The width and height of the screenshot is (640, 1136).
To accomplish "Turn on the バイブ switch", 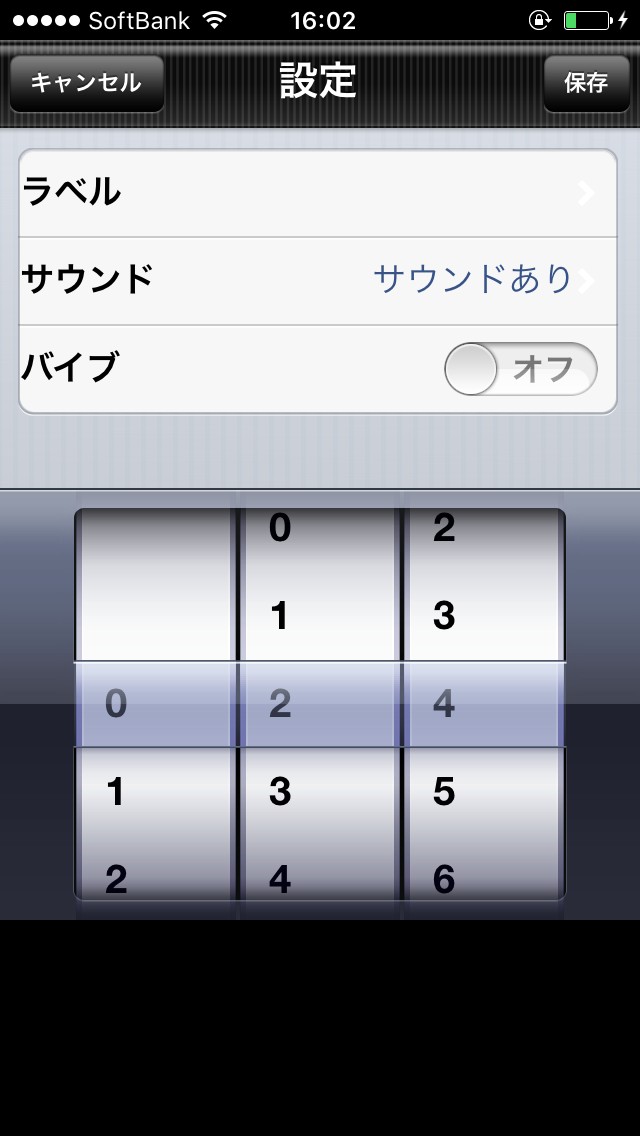I will click(x=520, y=369).
